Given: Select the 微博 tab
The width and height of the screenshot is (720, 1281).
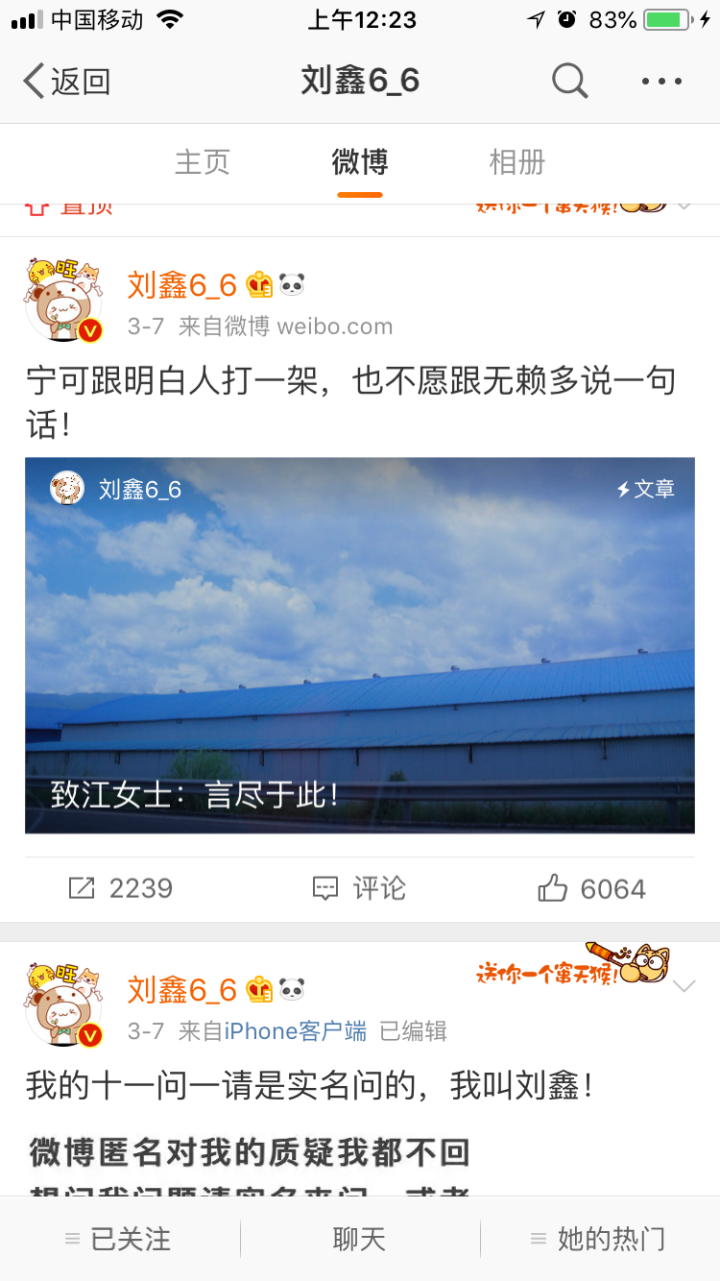Looking at the screenshot, I should (360, 162).
